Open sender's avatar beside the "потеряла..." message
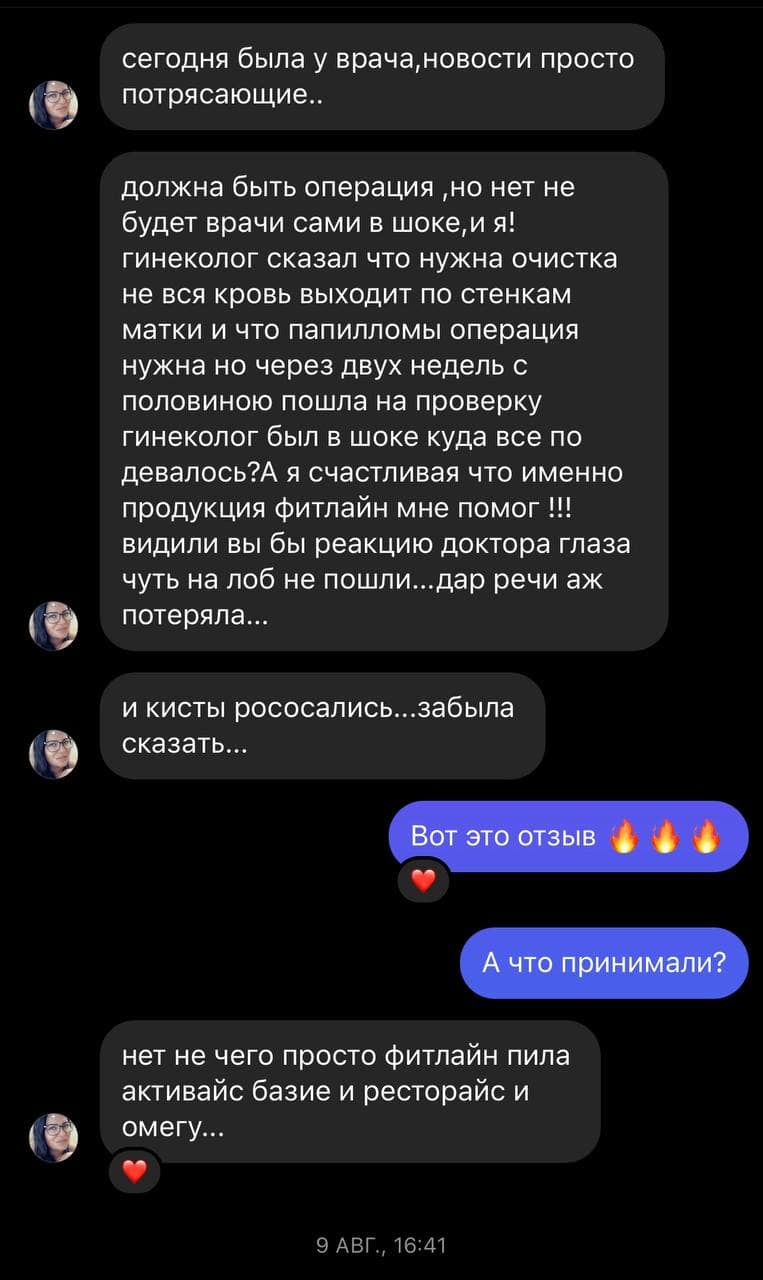The image size is (763, 1280). click(55, 626)
